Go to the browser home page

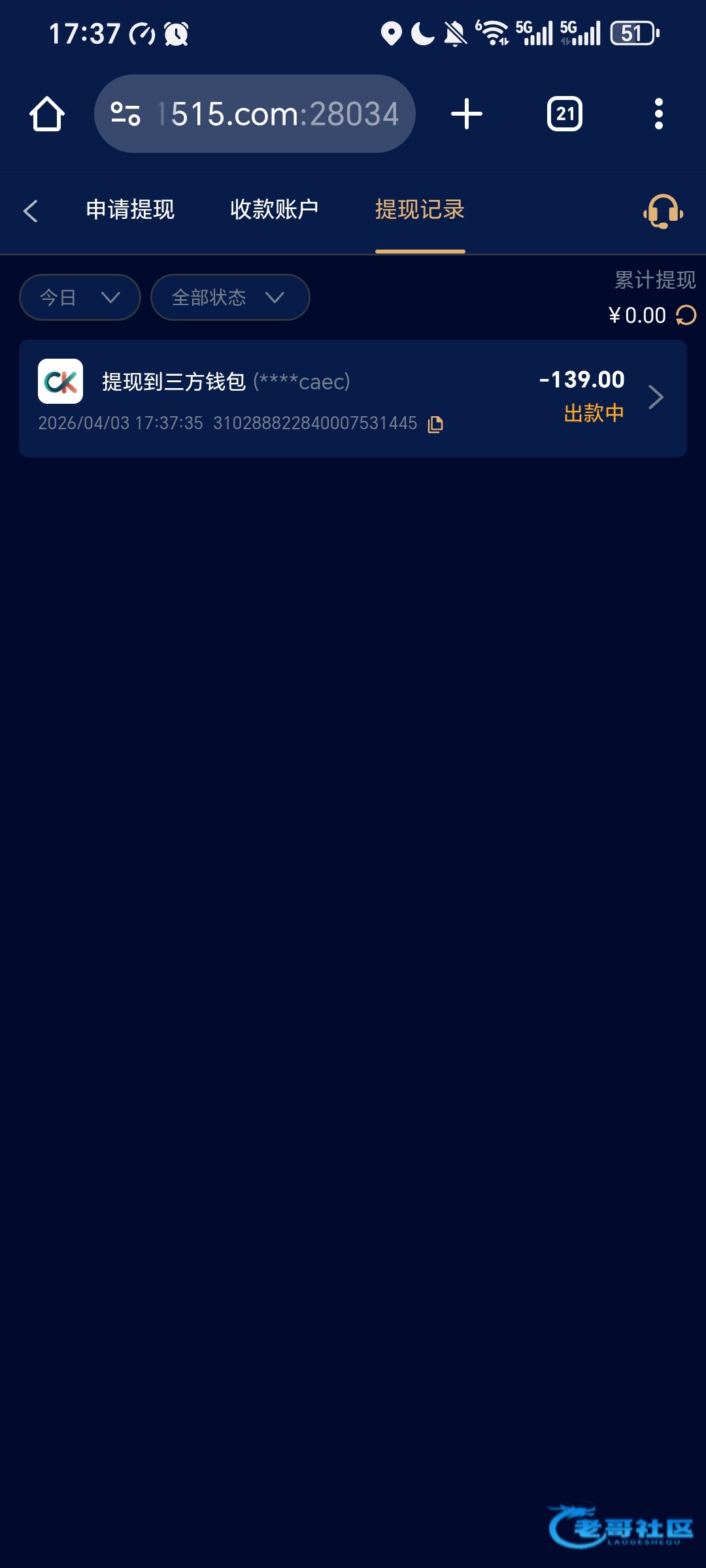click(47, 114)
